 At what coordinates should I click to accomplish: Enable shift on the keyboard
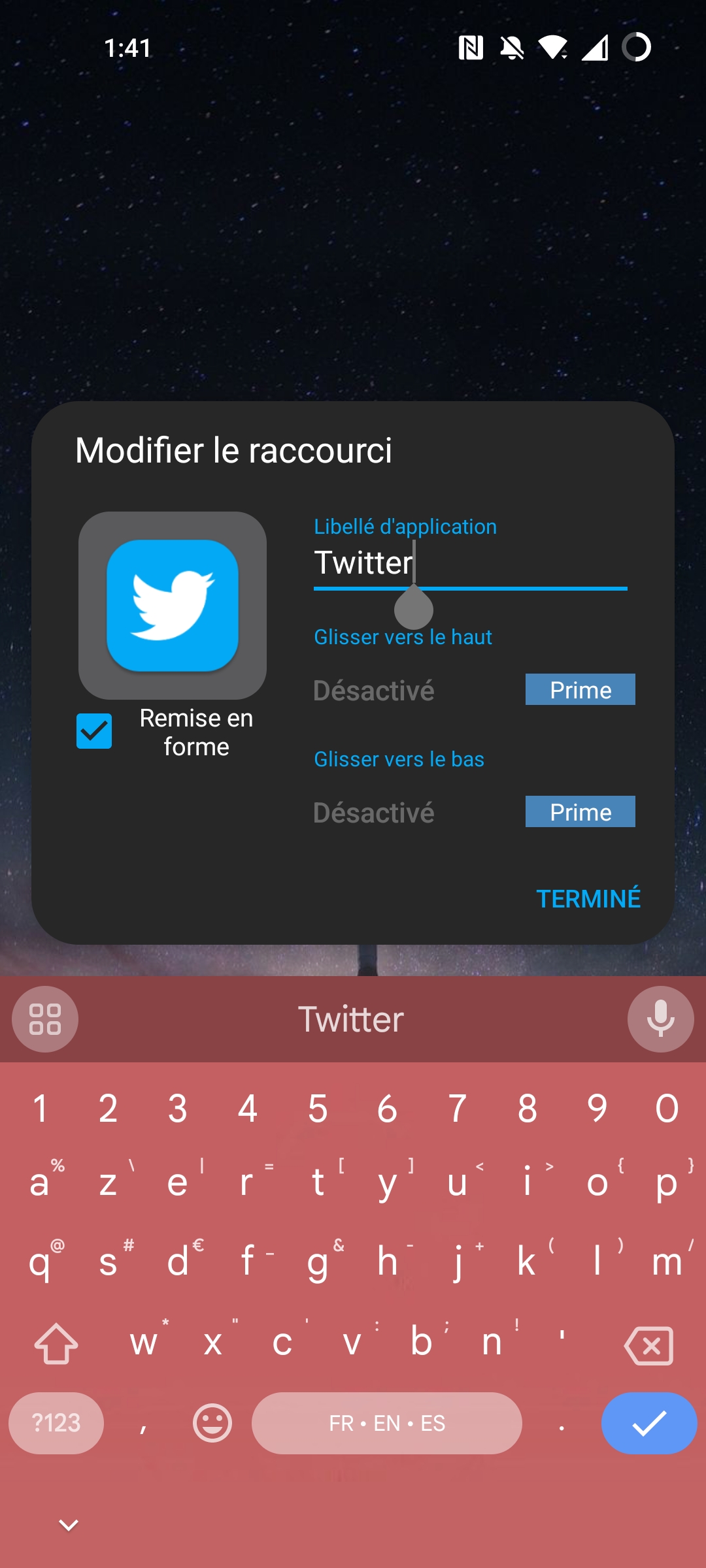coord(56,1344)
